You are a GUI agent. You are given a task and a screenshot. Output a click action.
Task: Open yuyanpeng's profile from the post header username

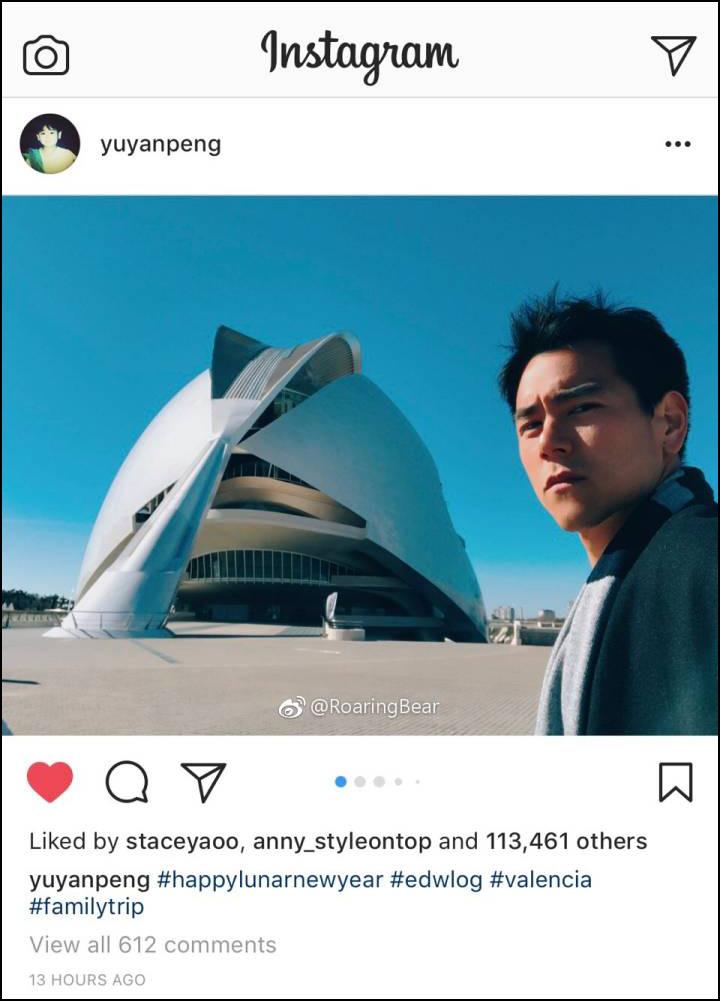[160, 144]
